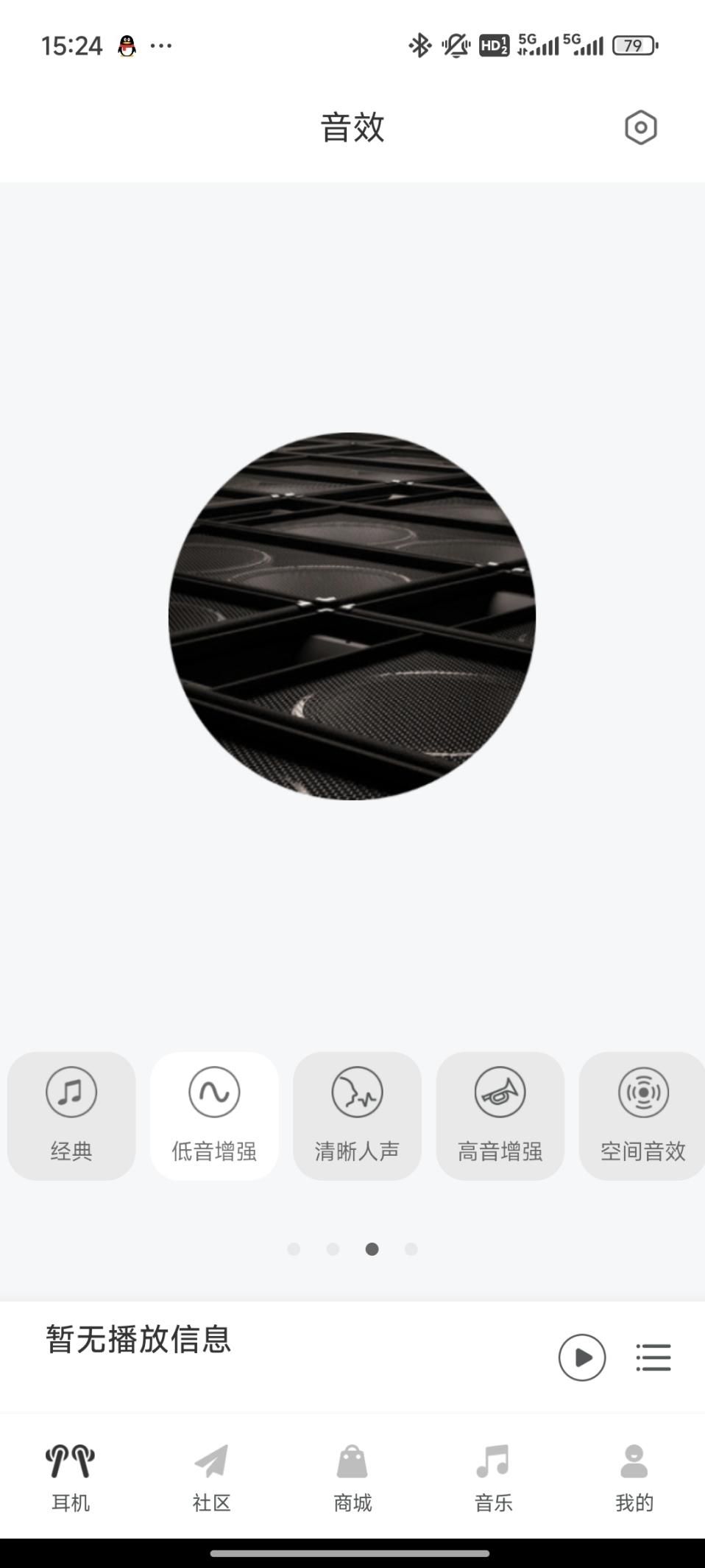
Task: Enable the 空间音效 effect
Action: pos(642,1115)
